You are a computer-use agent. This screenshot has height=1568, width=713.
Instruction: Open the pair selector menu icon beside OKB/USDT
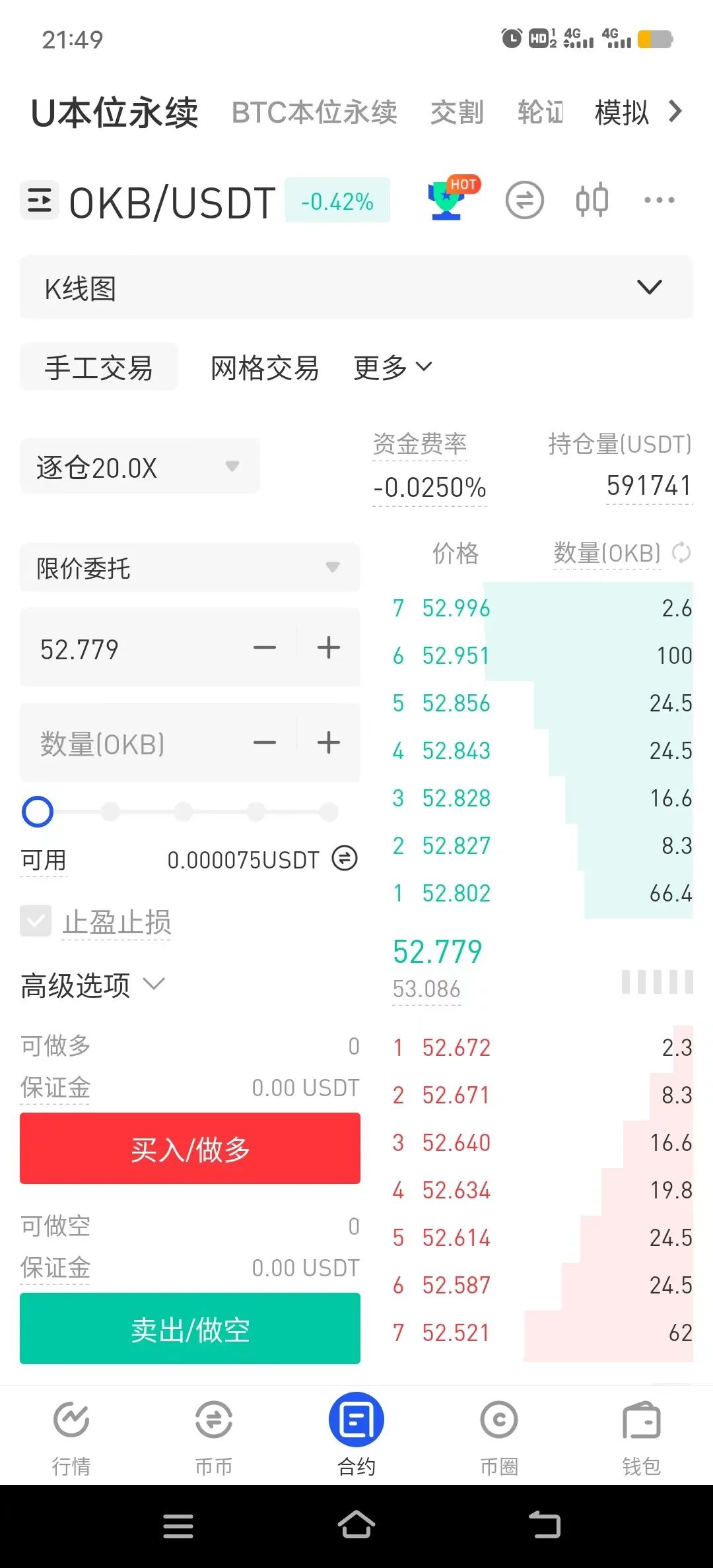click(40, 200)
